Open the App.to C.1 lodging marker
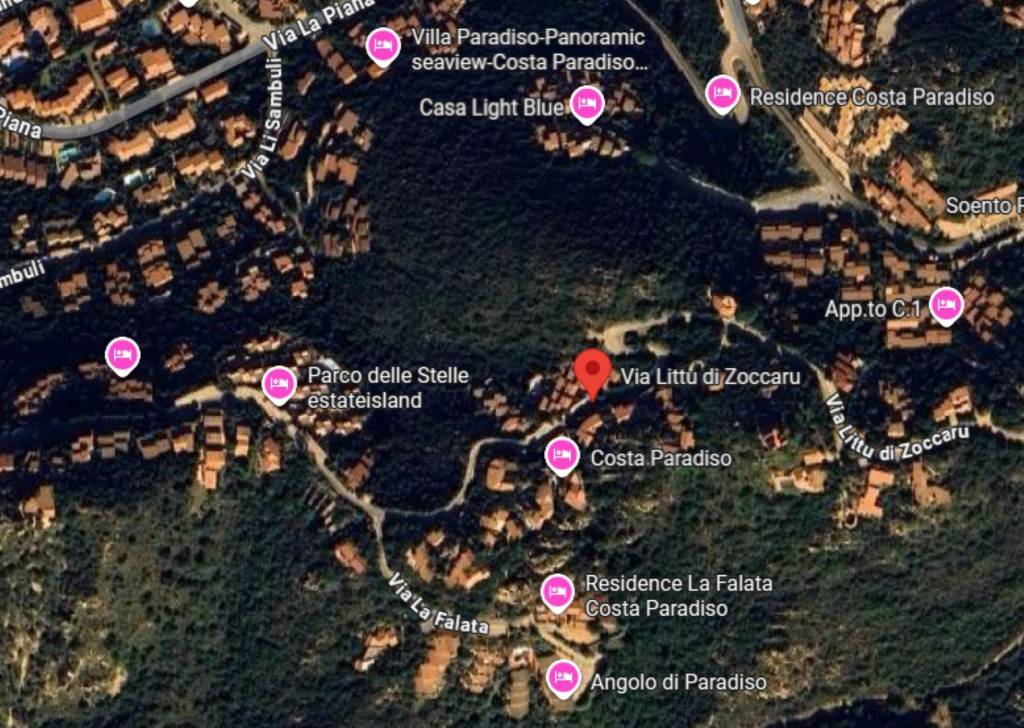This screenshot has height=728, width=1024. click(x=946, y=306)
